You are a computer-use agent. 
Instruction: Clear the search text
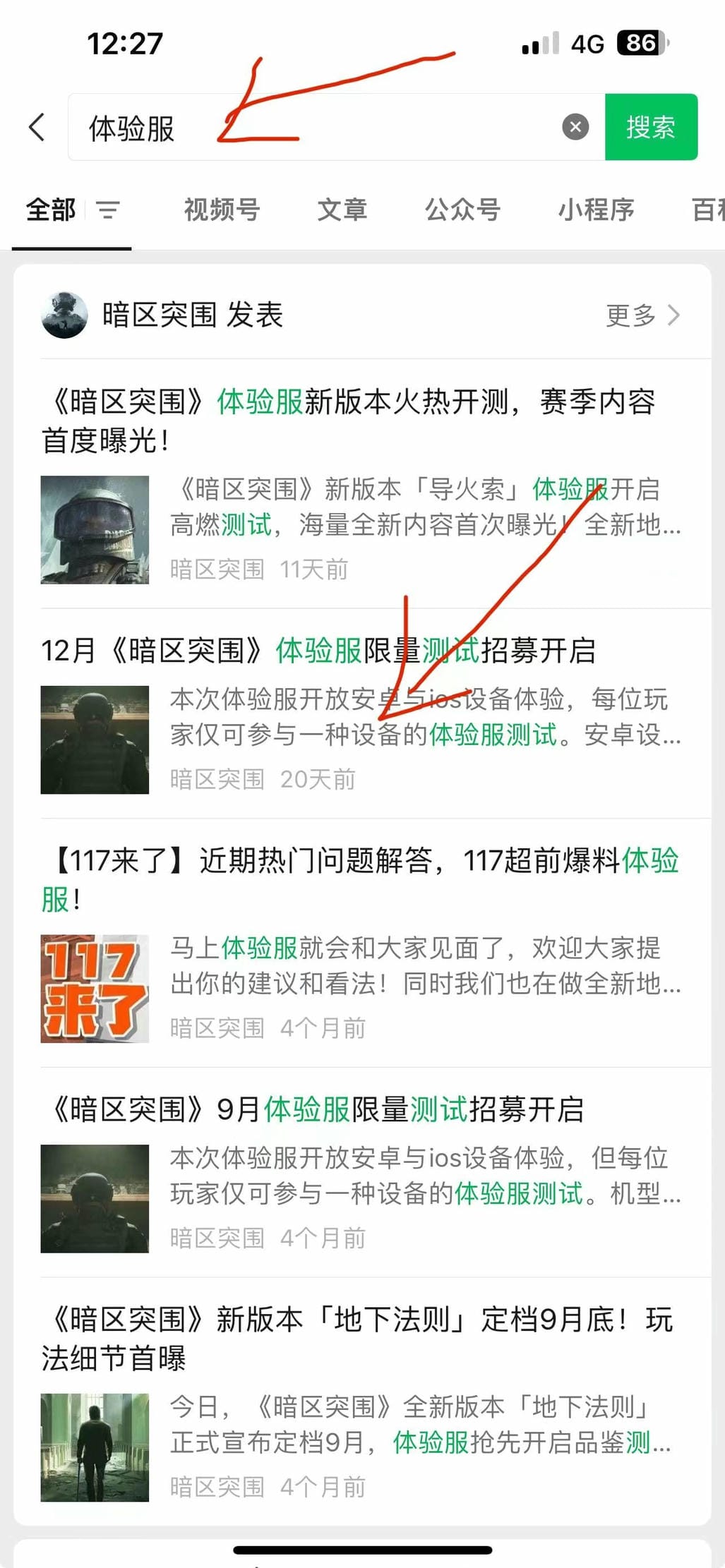click(x=575, y=127)
